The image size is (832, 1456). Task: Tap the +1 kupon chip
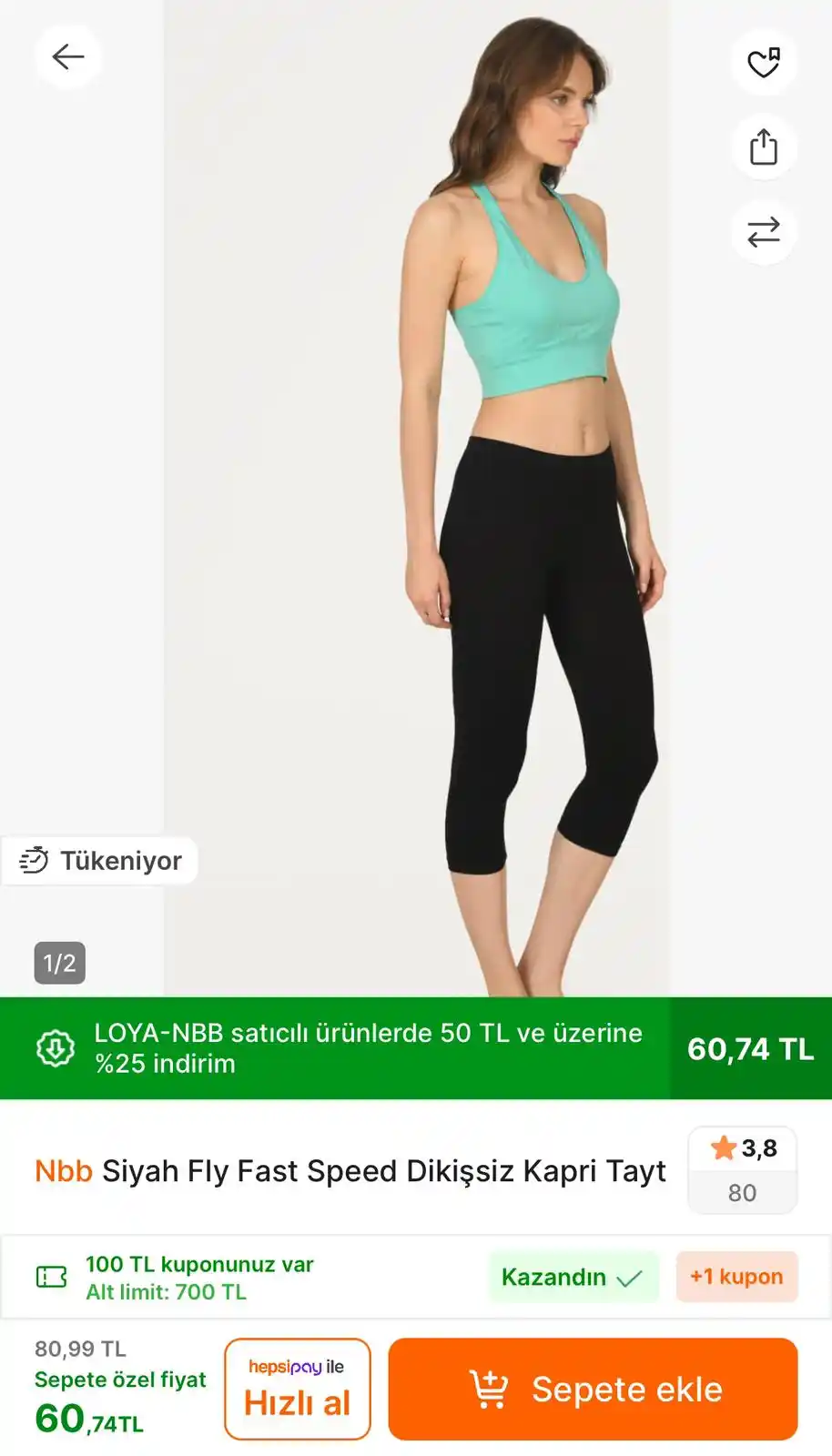[x=736, y=1277]
